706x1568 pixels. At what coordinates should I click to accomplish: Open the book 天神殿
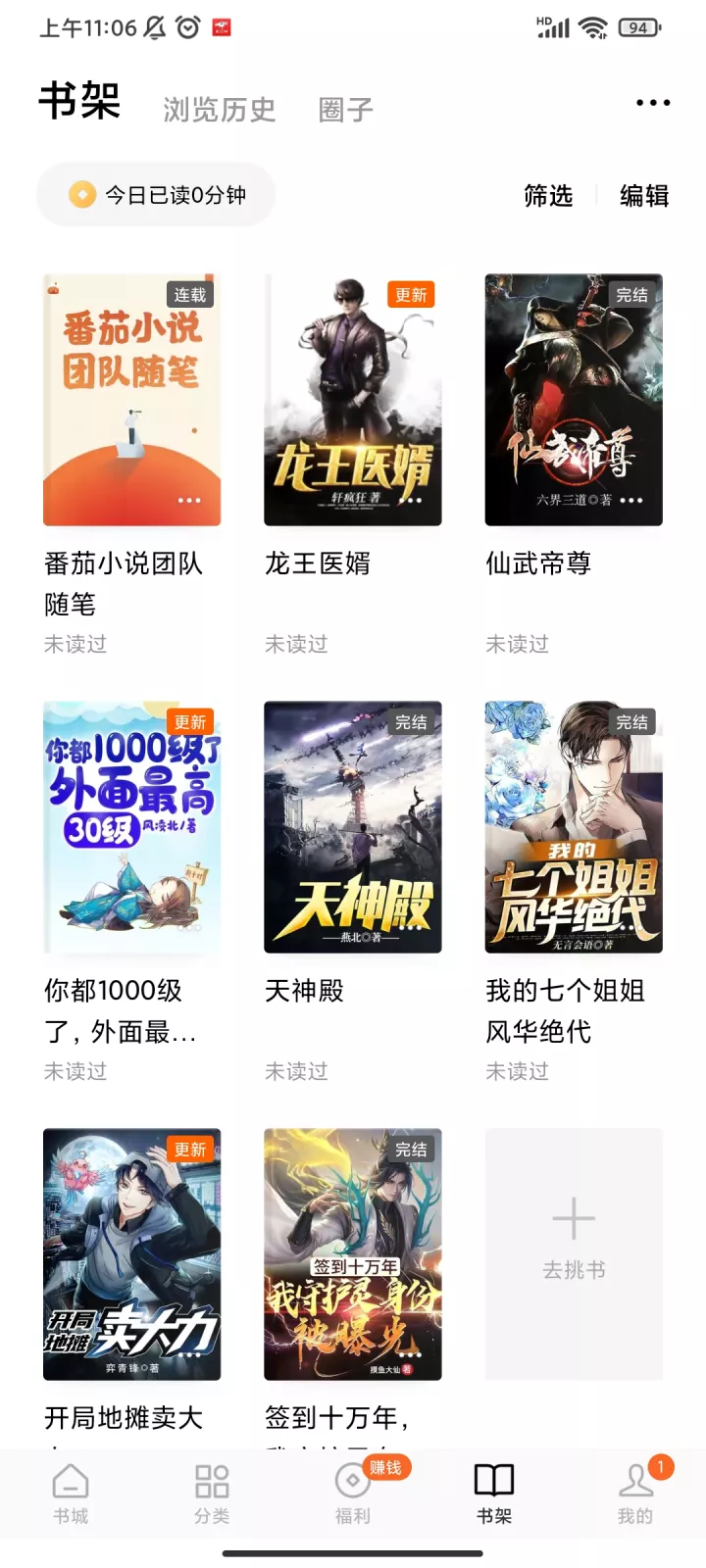(x=352, y=827)
